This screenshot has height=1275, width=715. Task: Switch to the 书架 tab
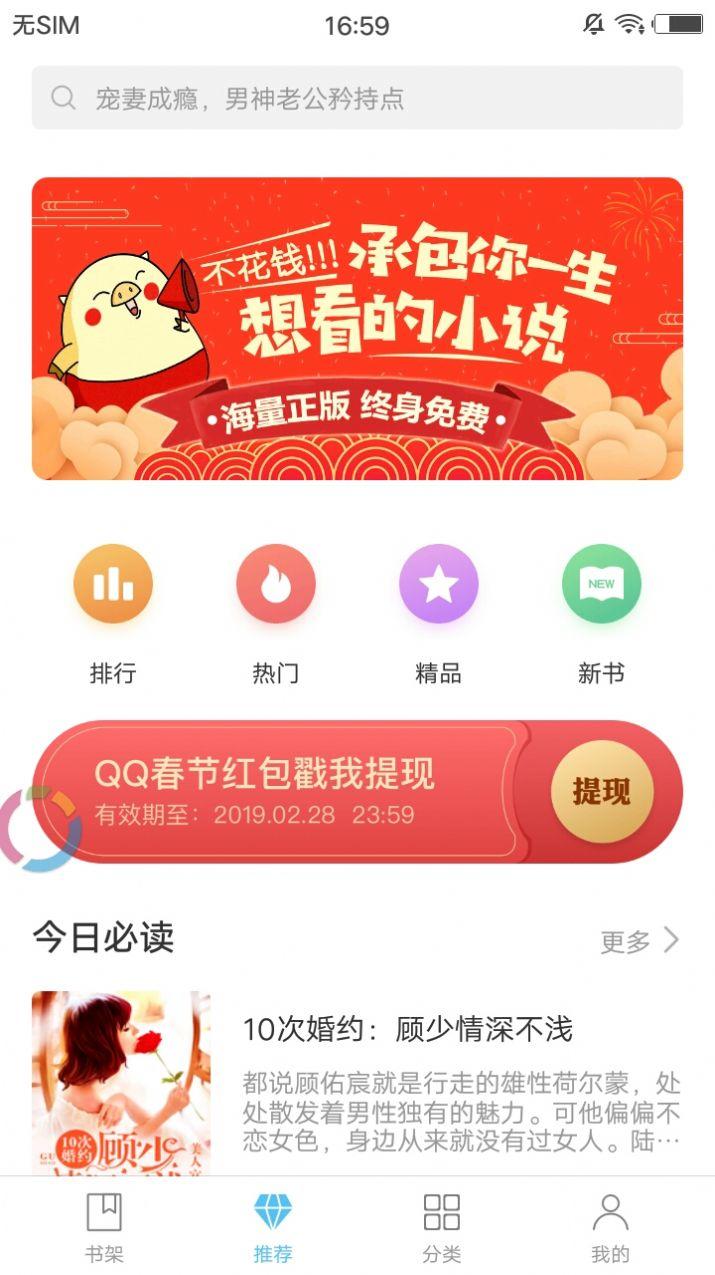point(104,1227)
